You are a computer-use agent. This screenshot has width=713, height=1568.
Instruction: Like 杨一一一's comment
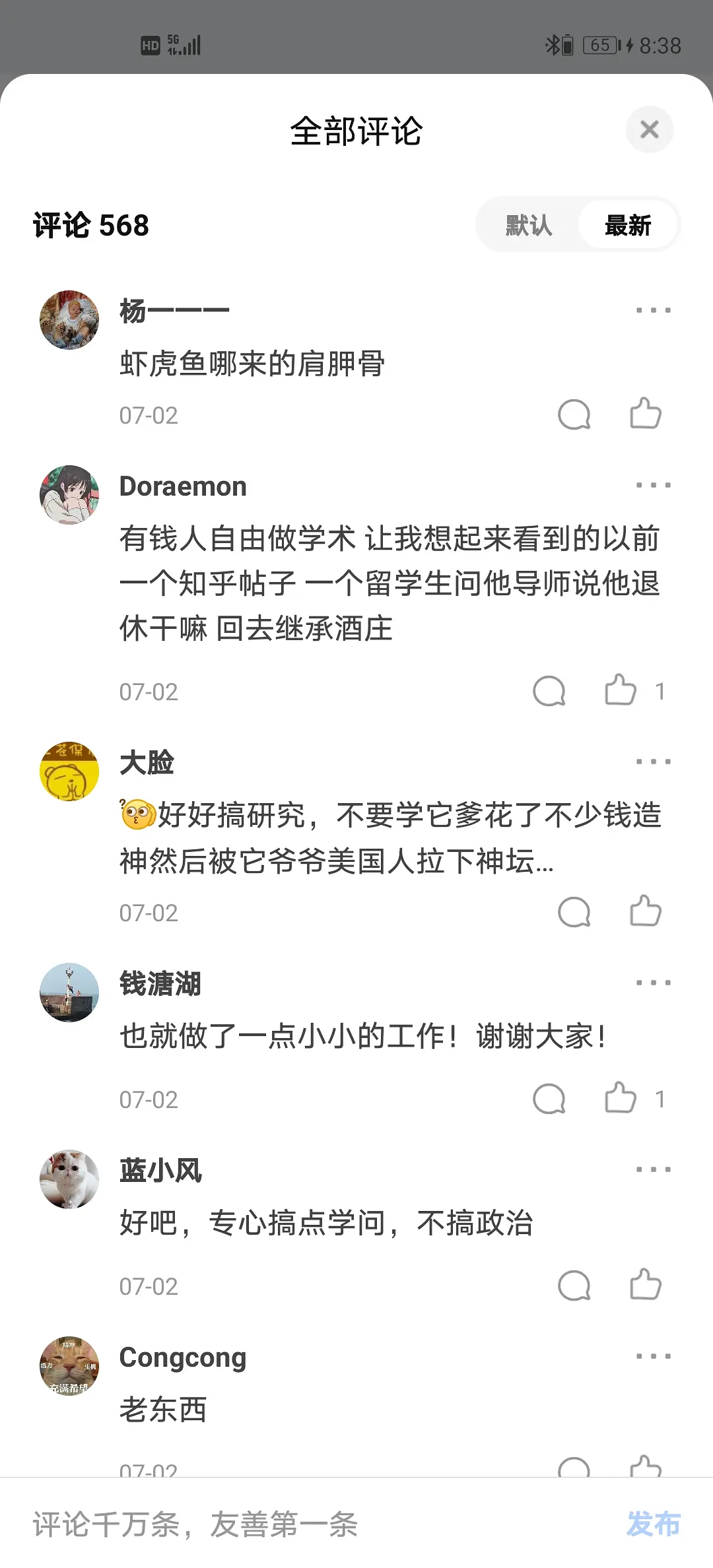tap(645, 414)
